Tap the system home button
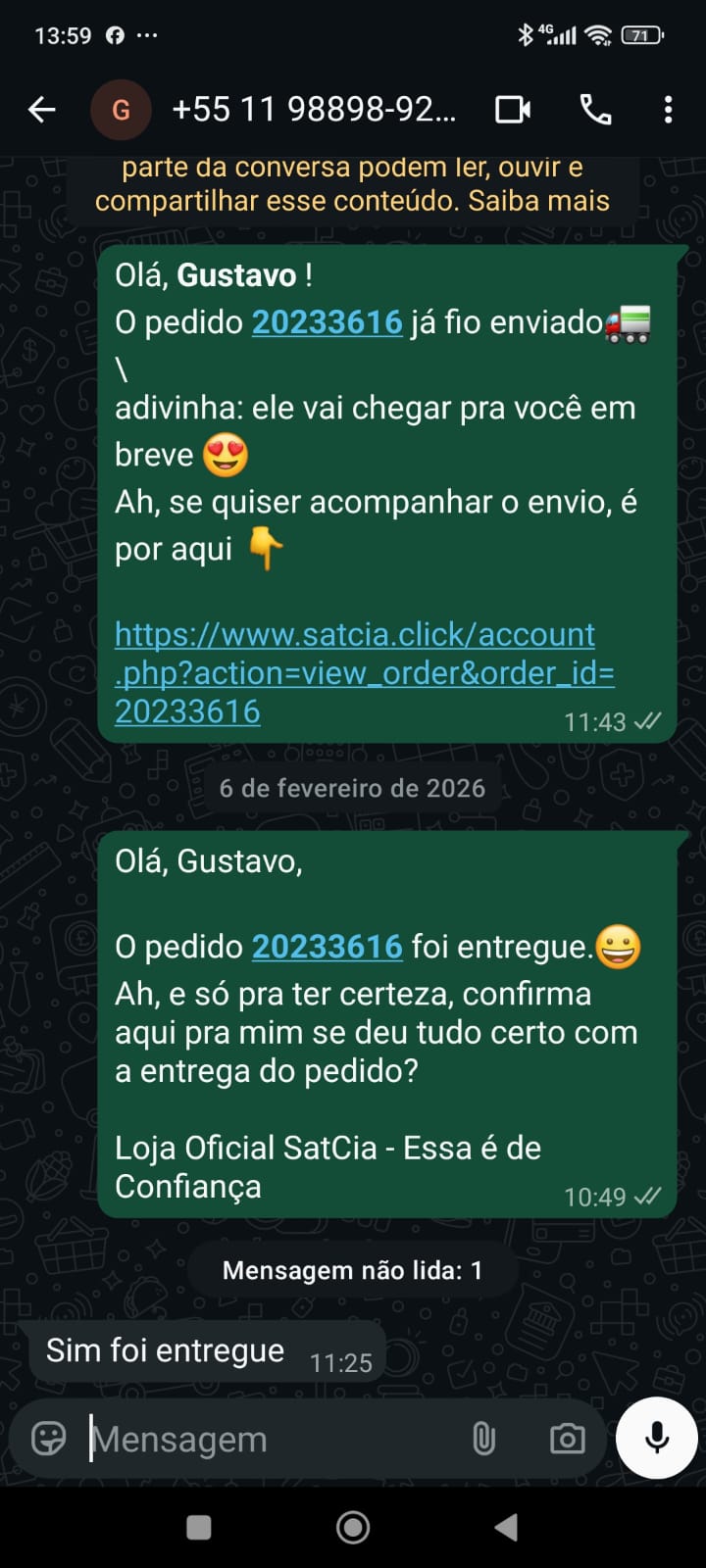Viewport: 706px width, 1568px height. click(x=353, y=1527)
